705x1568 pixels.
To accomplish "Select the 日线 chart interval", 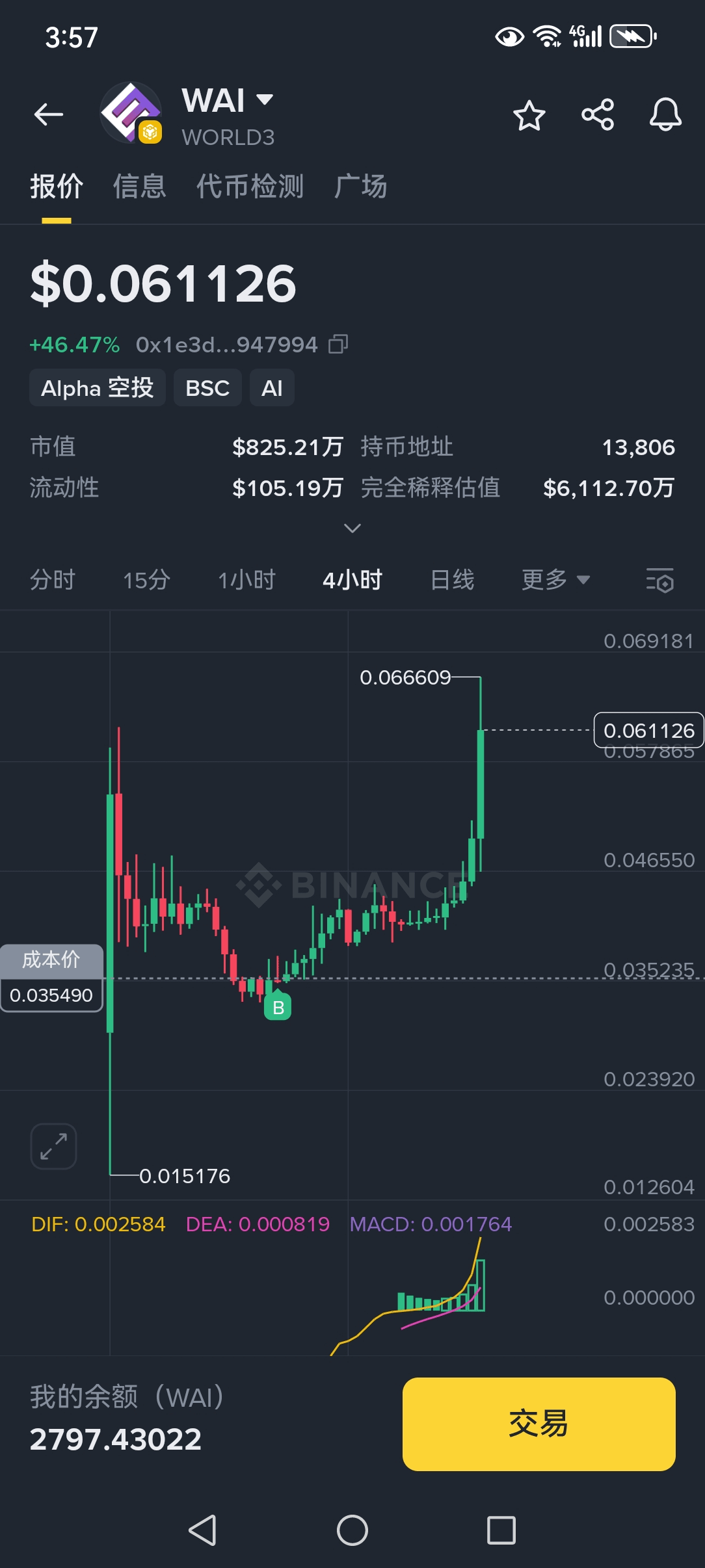I will 452,579.
